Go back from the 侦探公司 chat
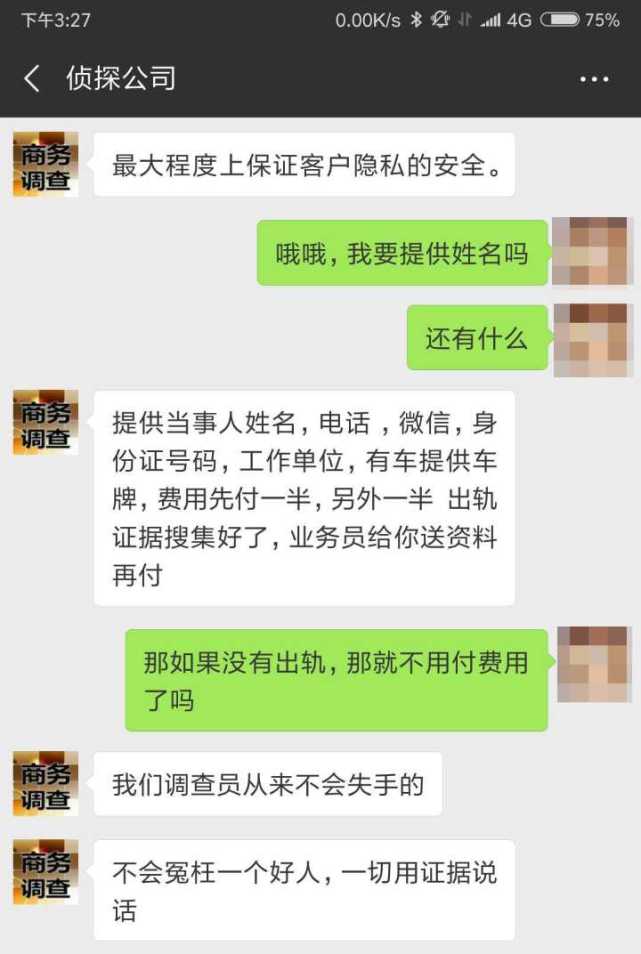641x954 pixels. [x=32, y=79]
